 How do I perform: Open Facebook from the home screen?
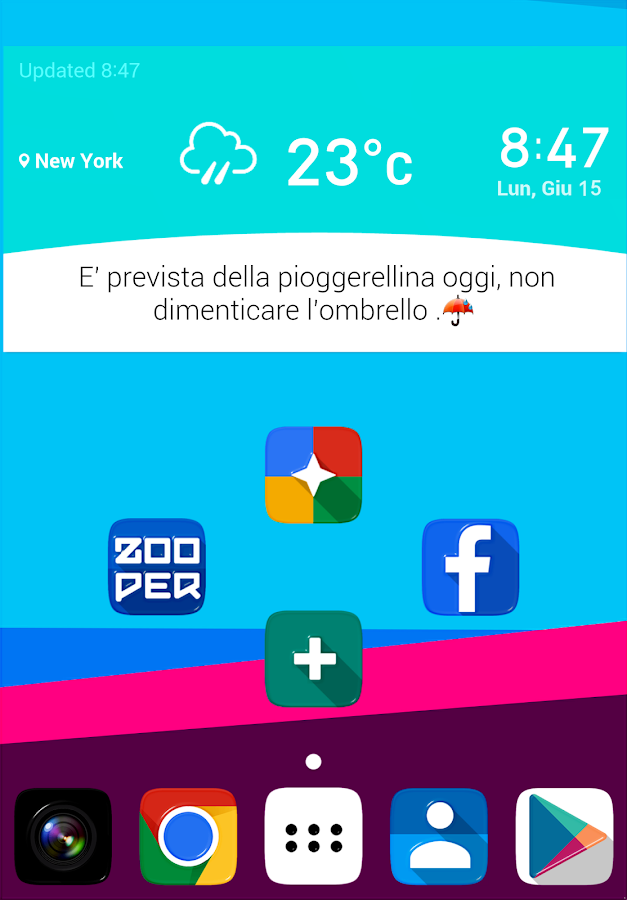[470, 566]
